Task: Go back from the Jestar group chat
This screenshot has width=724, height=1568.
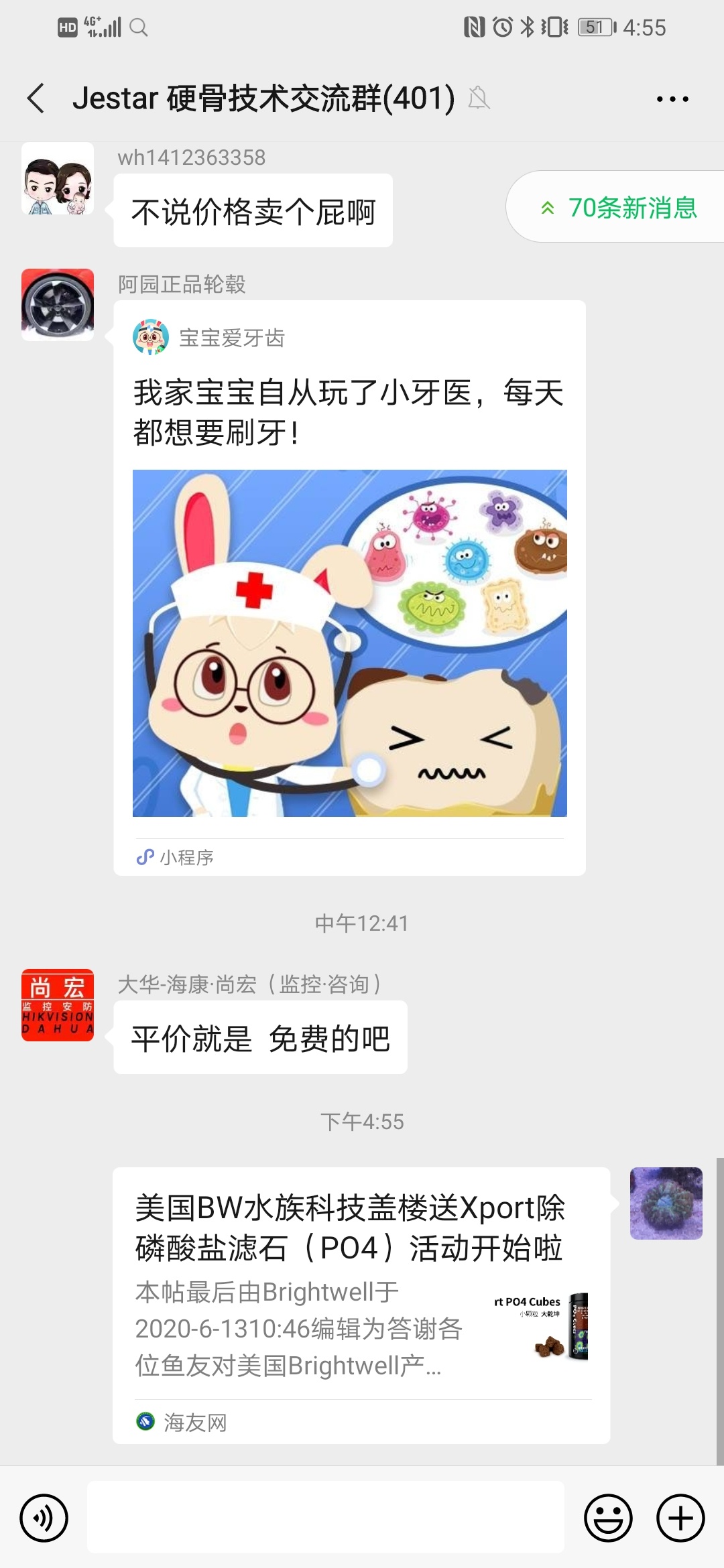Action: pyautogui.click(x=36, y=99)
